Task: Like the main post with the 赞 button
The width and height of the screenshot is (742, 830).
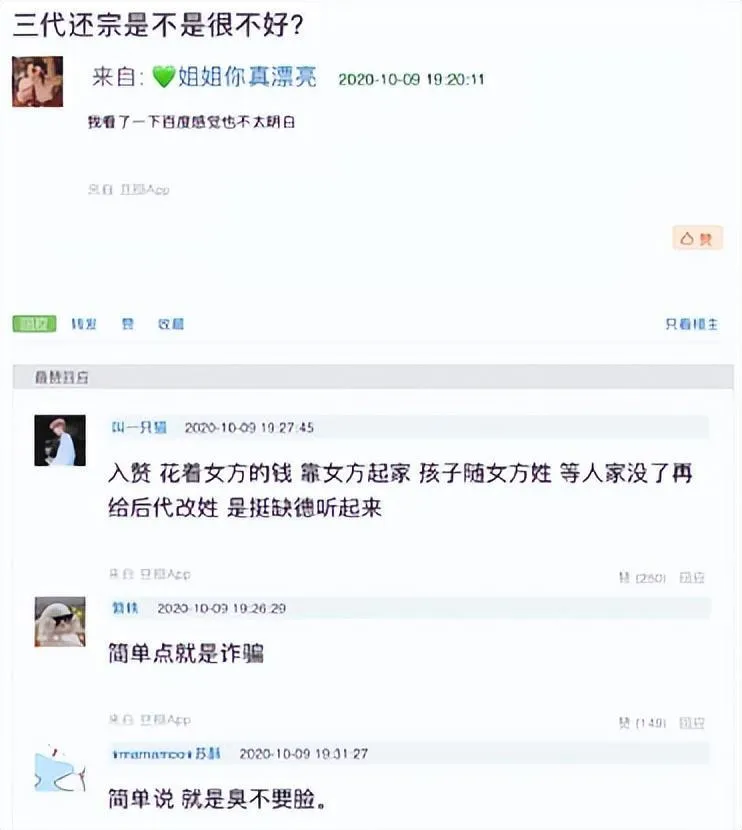Action: coord(697,238)
